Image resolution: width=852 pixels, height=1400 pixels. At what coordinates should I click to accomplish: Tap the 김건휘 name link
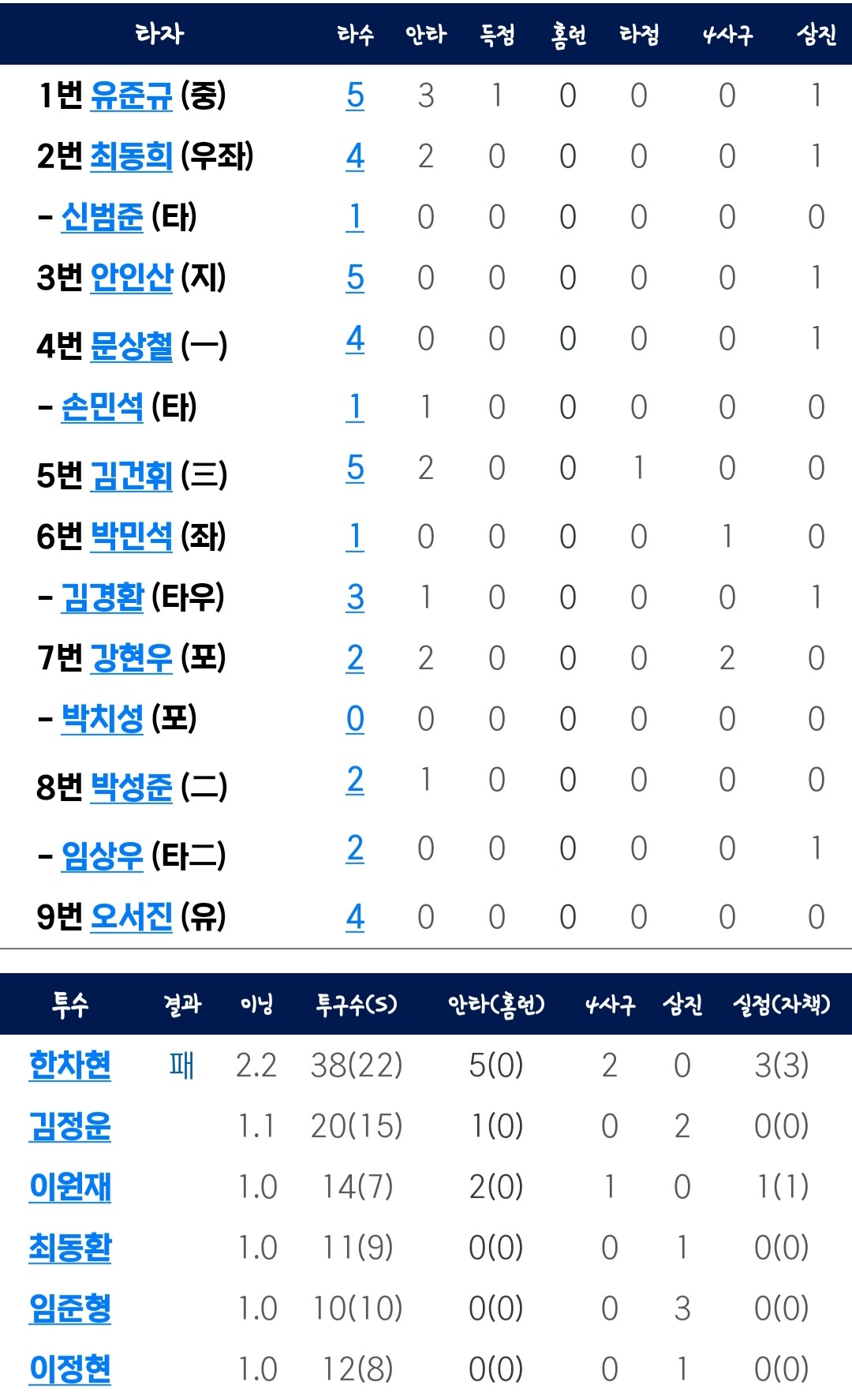[x=131, y=475]
